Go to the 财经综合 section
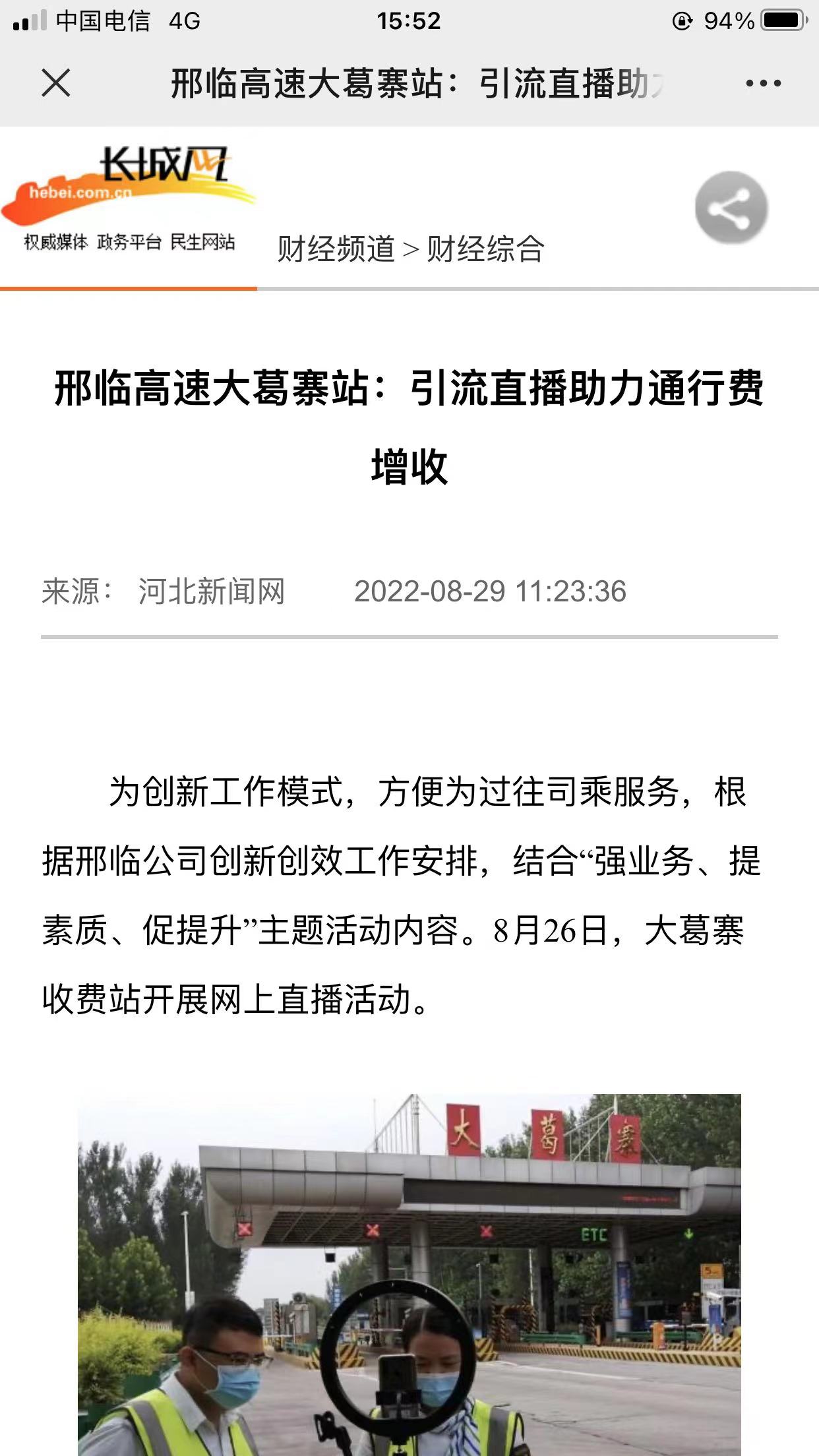Screen dimensions: 819x1456 tap(485, 249)
